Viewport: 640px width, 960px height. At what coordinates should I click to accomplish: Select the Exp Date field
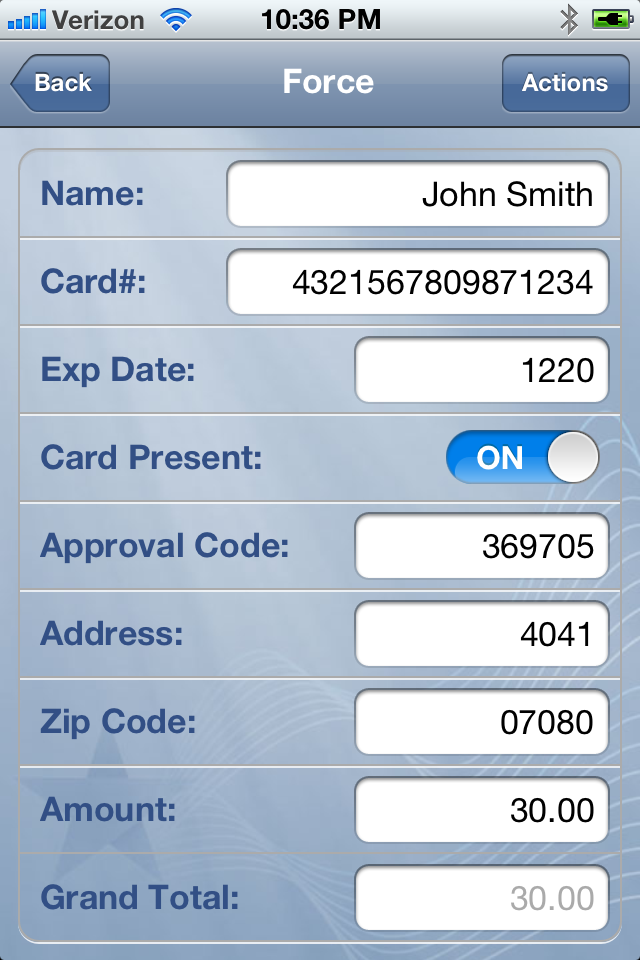coord(481,370)
